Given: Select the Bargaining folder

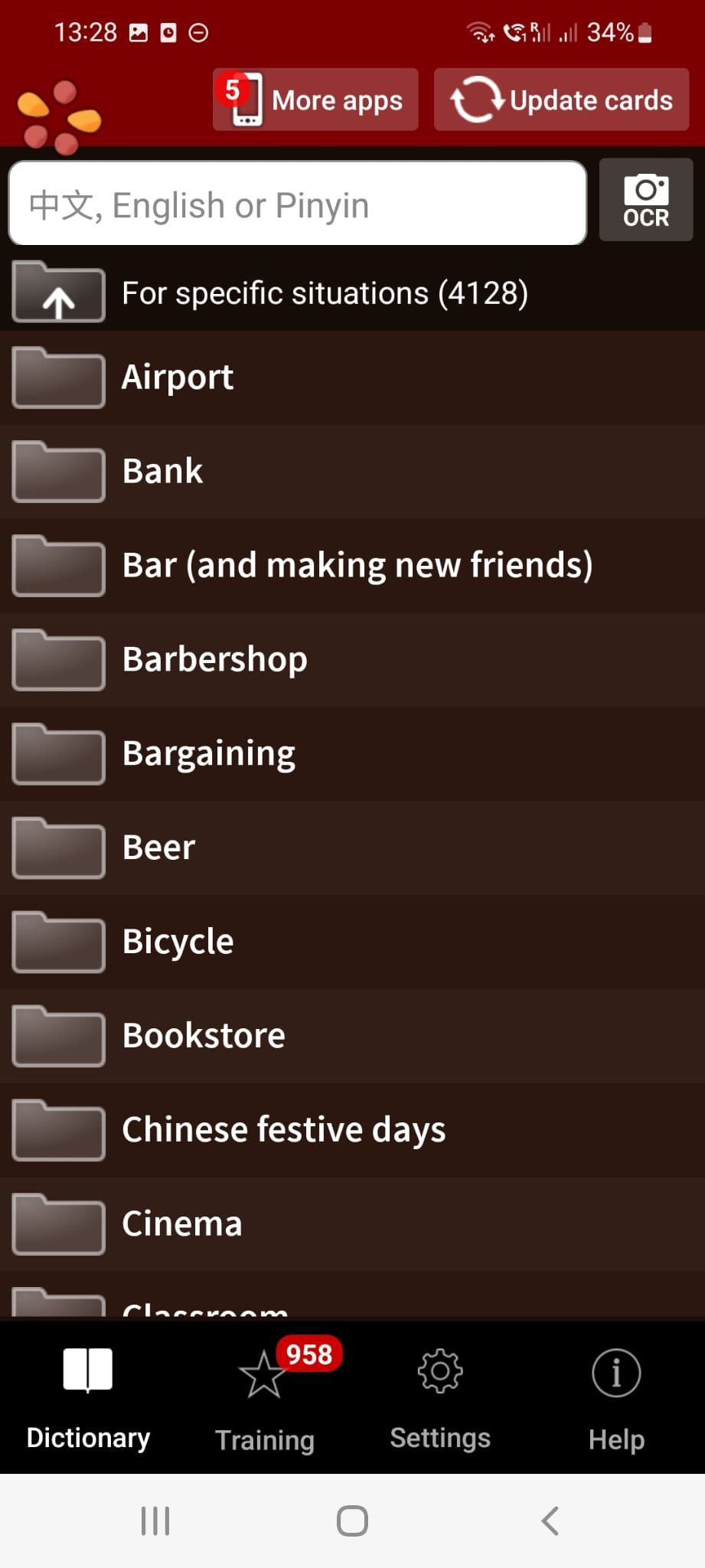Looking at the screenshot, I should [x=352, y=754].
